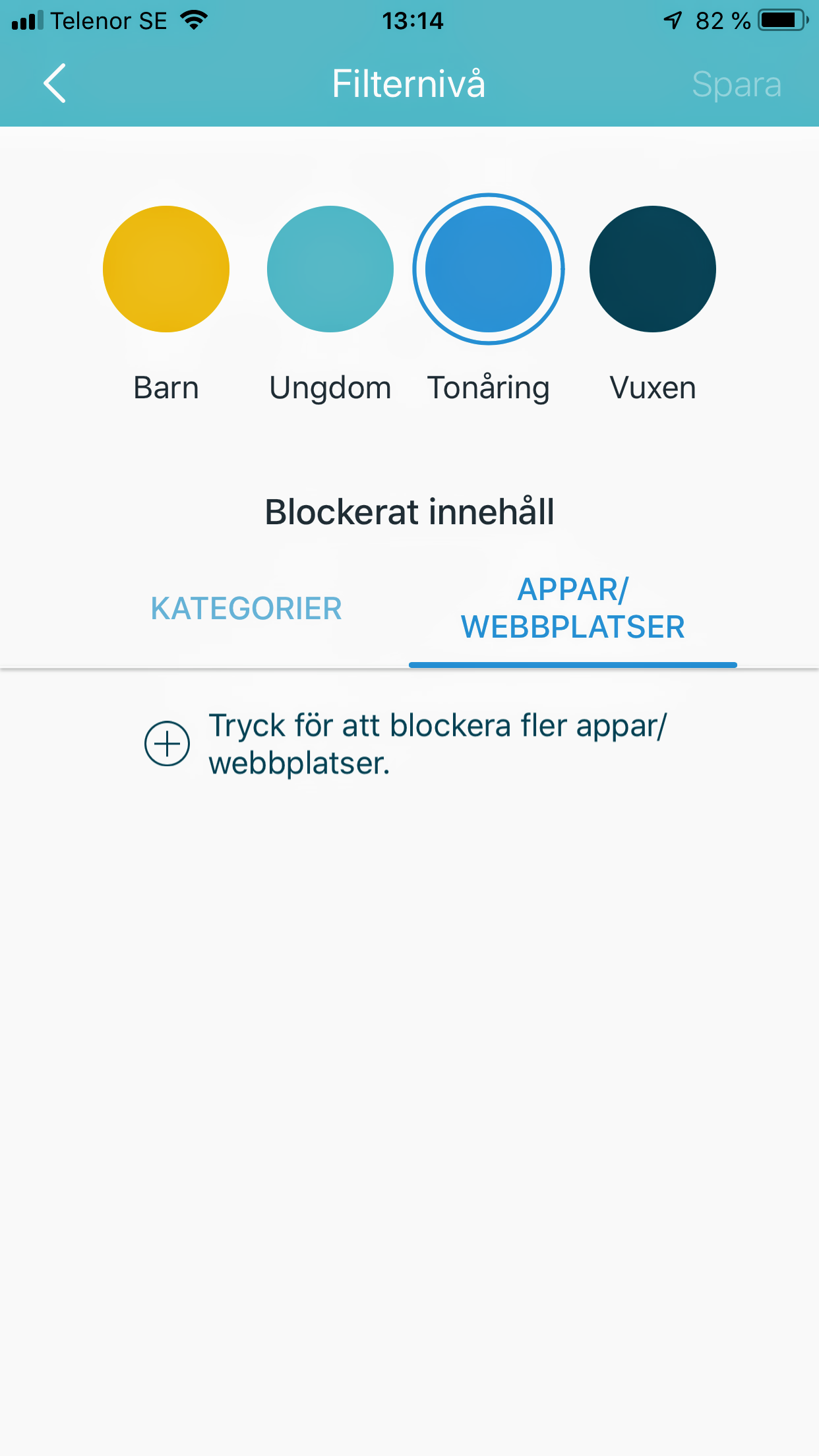This screenshot has width=819, height=1456.
Task: Select the Barn filter level
Action: tap(166, 269)
